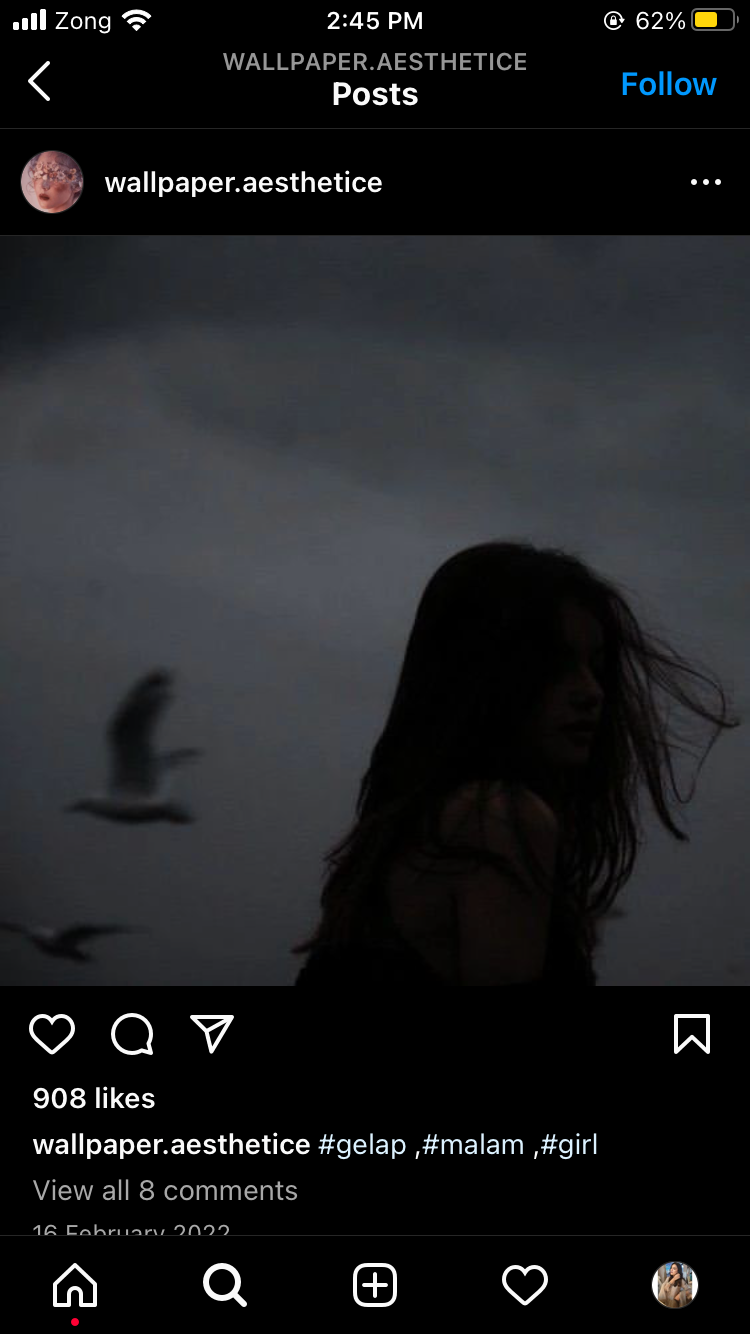The image size is (750, 1334).
Task: View all 8 comments
Action: pos(165,1190)
